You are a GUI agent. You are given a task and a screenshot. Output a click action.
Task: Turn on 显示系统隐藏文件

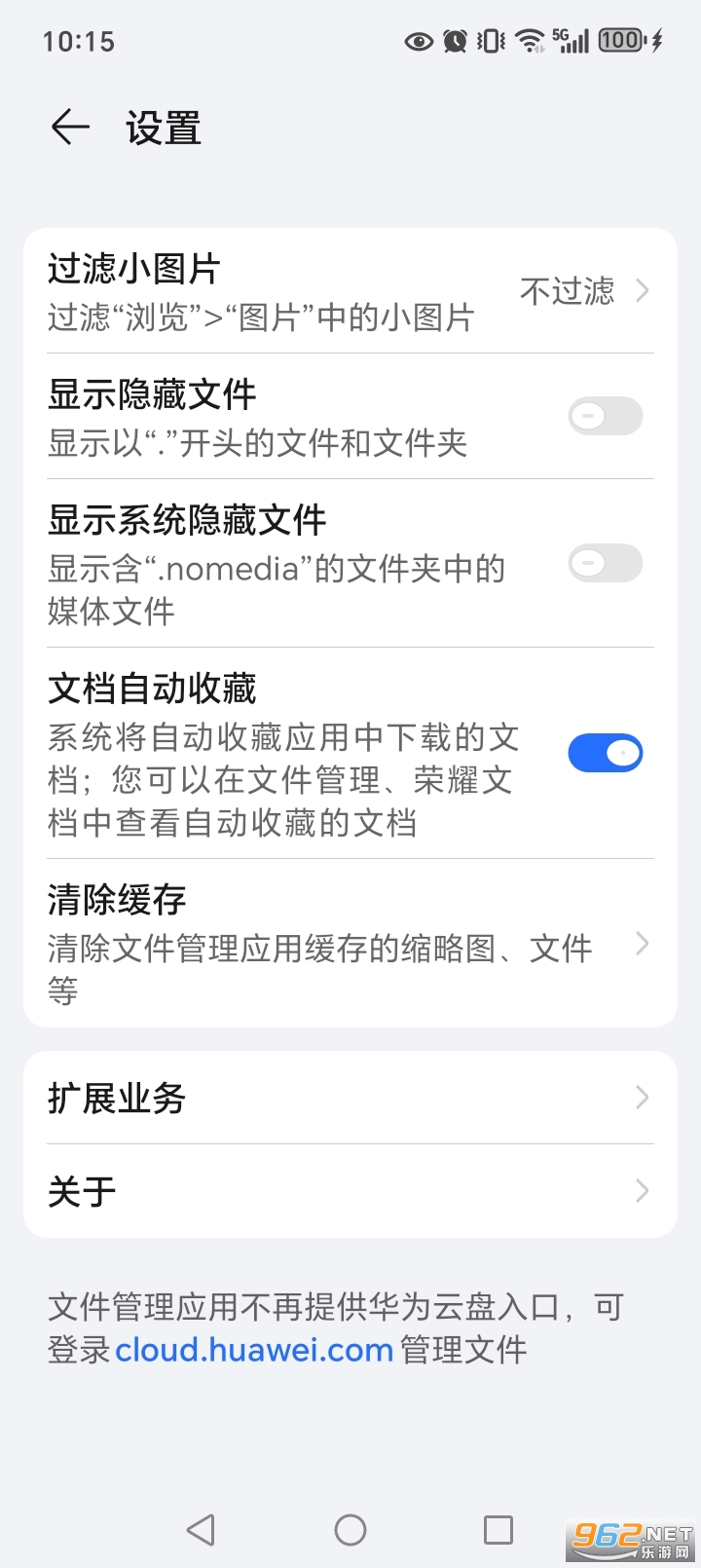605,564
